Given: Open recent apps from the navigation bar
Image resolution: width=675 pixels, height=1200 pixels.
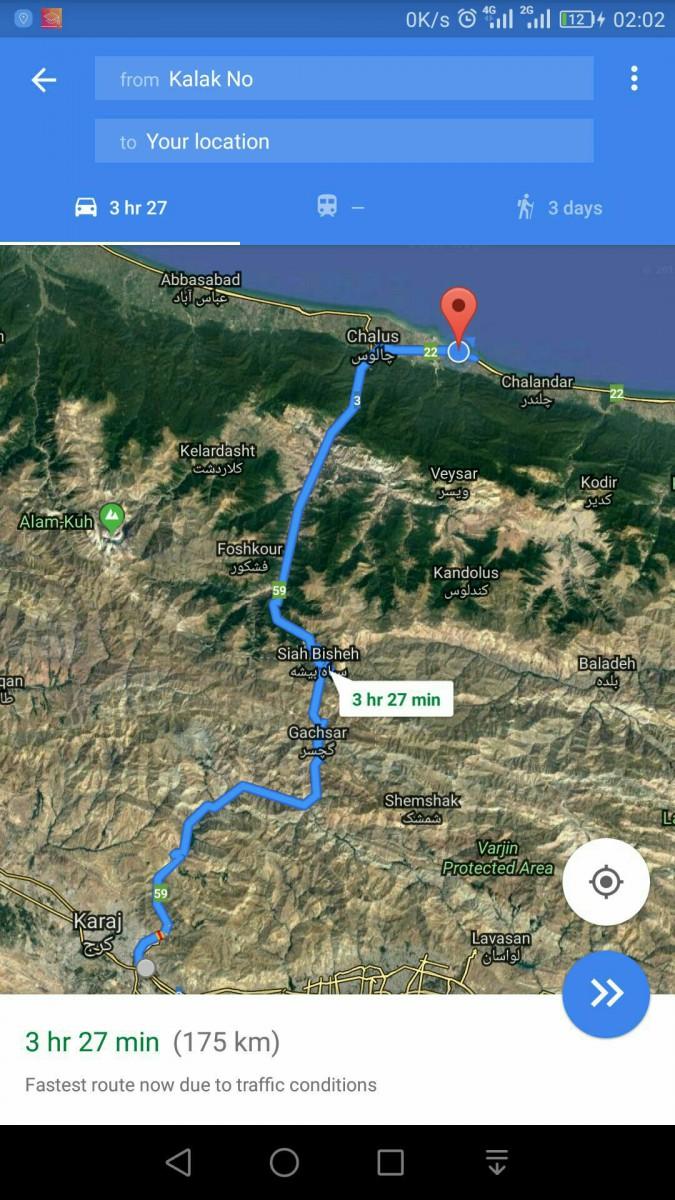Looking at the screenshot, I should 390,1162.
